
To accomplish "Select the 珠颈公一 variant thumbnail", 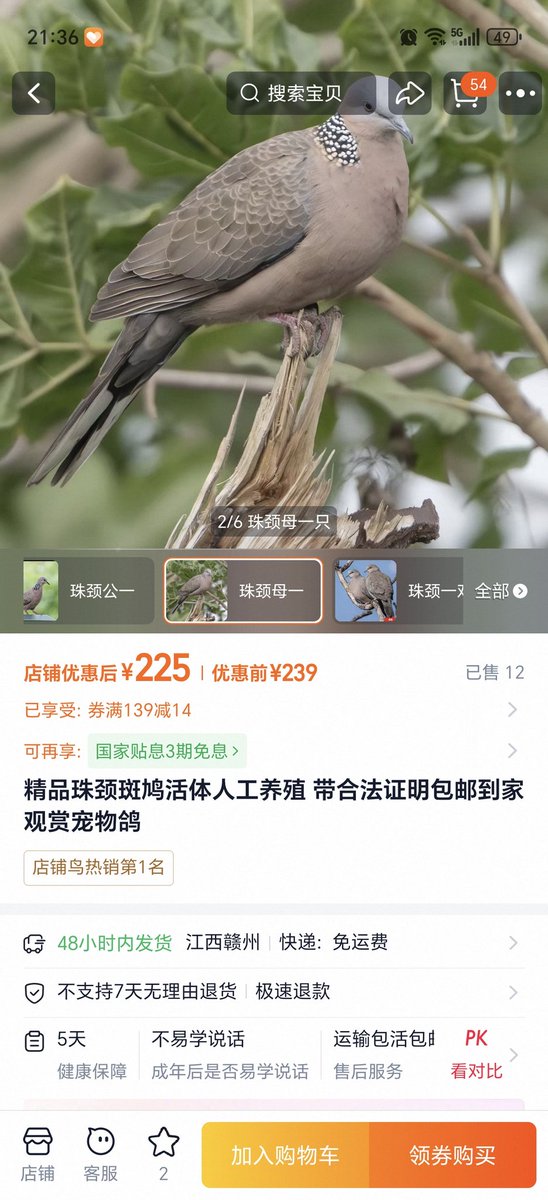I will pyautogui.click(x=88, y=591).
